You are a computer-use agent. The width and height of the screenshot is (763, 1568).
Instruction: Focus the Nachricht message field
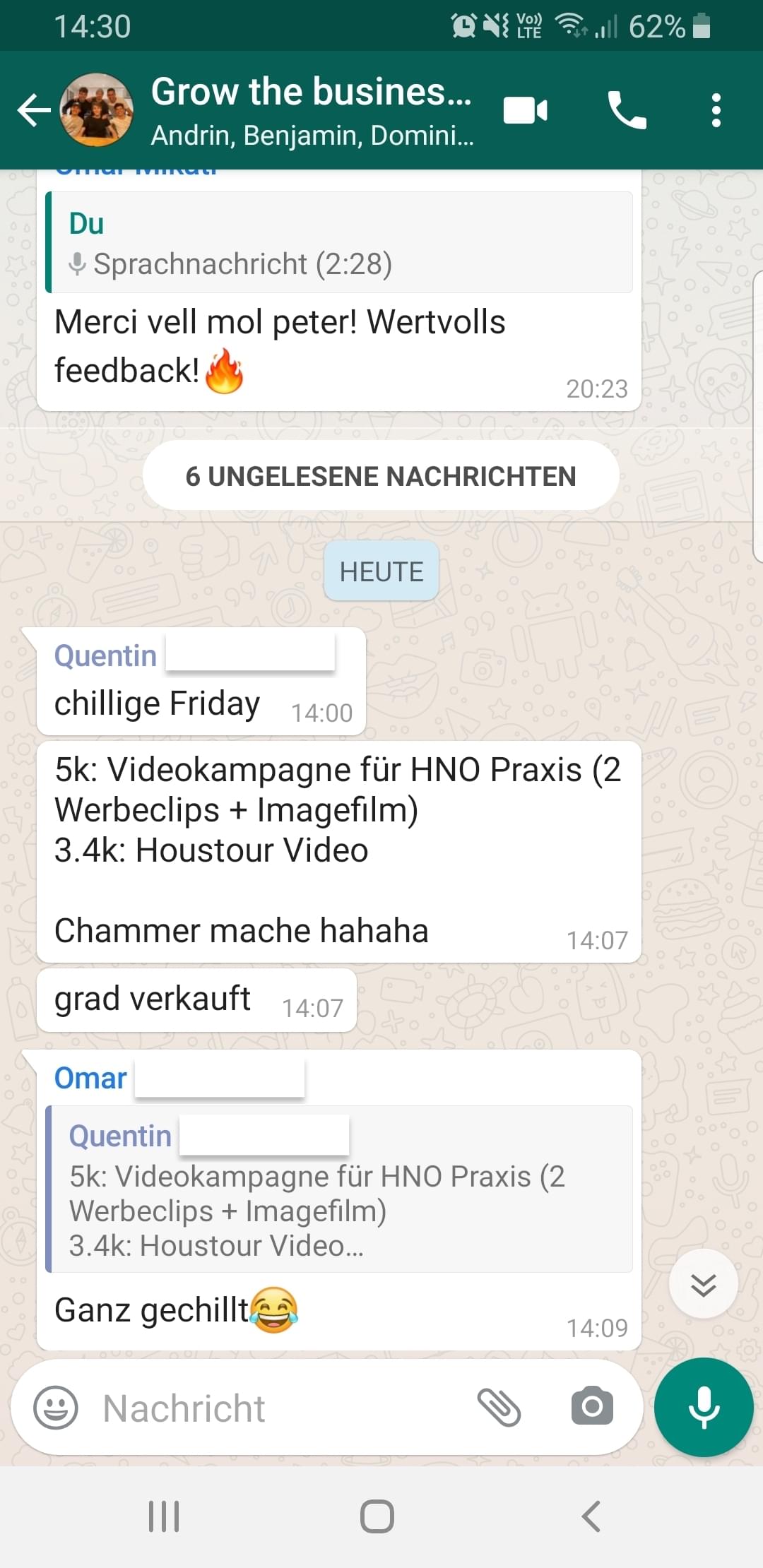(283, 1408)
